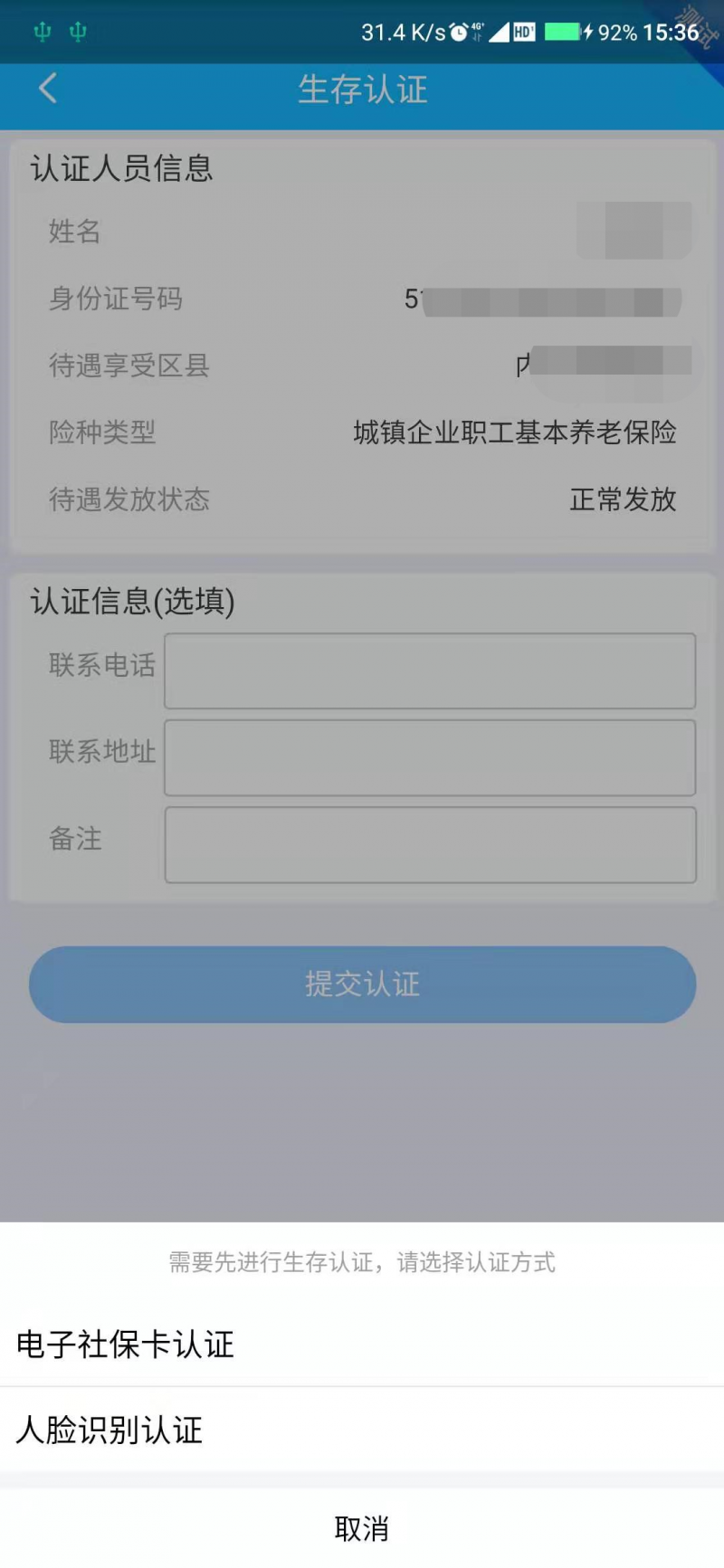
Task: Tap the 提交认证 button
Action: tap(362, 984)
